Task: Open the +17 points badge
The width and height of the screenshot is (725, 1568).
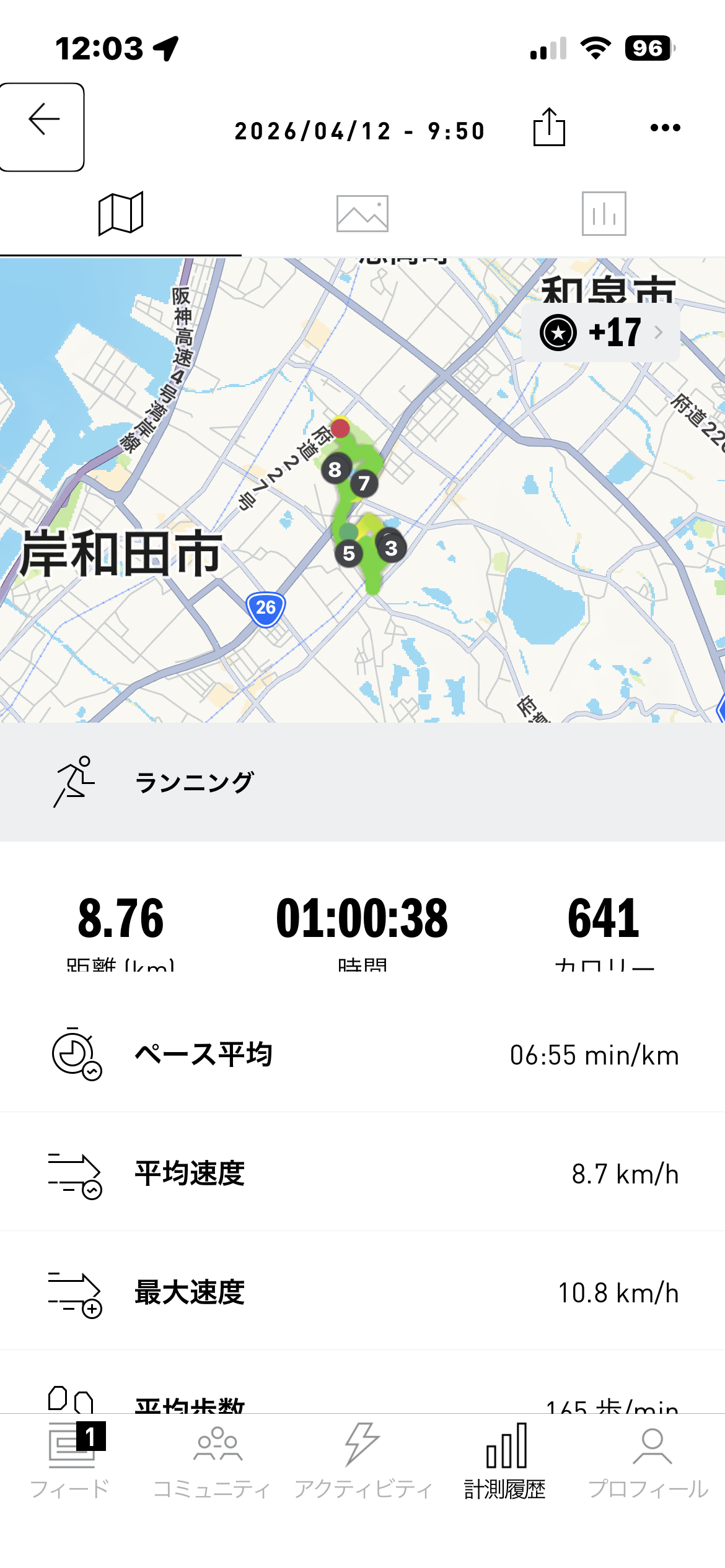Action: pos(601,333)
